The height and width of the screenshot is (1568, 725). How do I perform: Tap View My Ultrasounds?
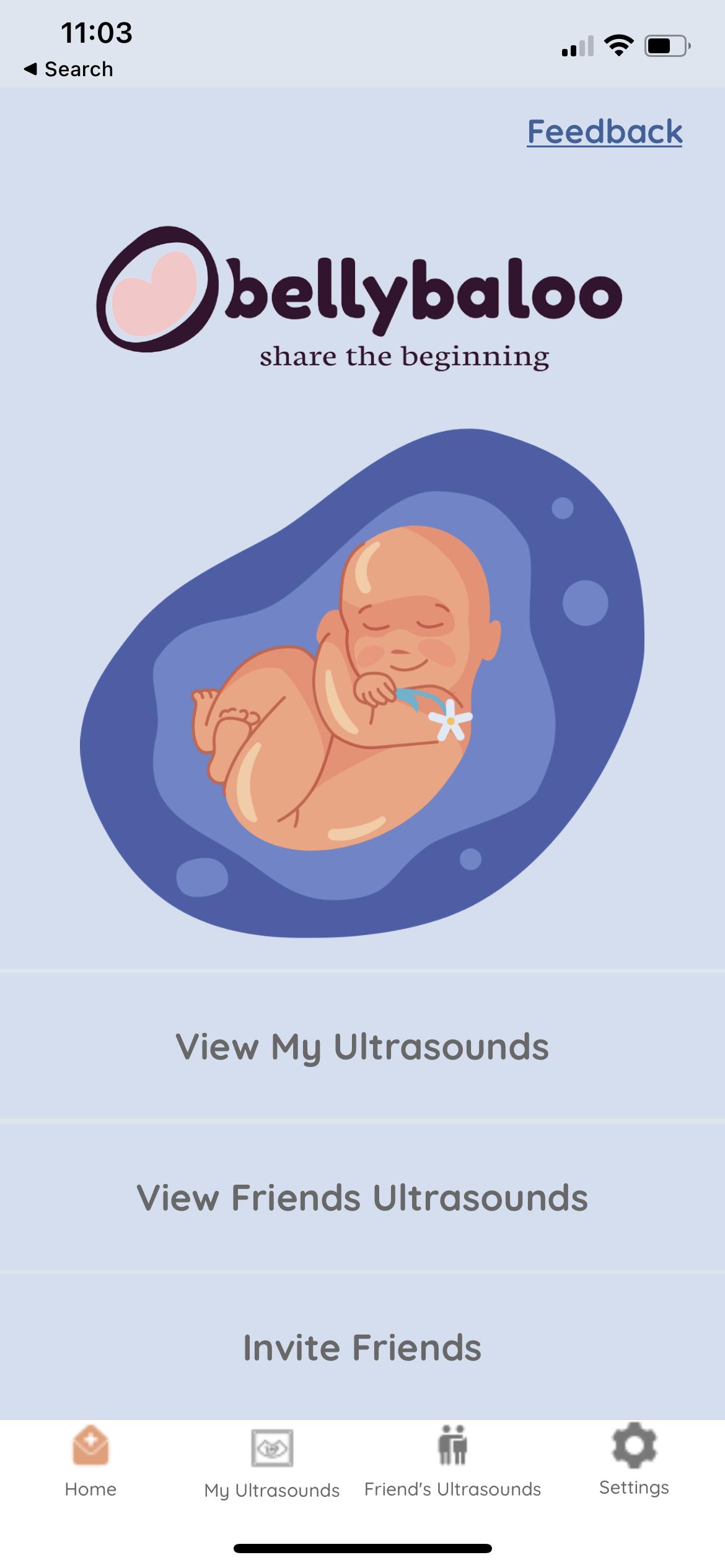click(362, 1047)
